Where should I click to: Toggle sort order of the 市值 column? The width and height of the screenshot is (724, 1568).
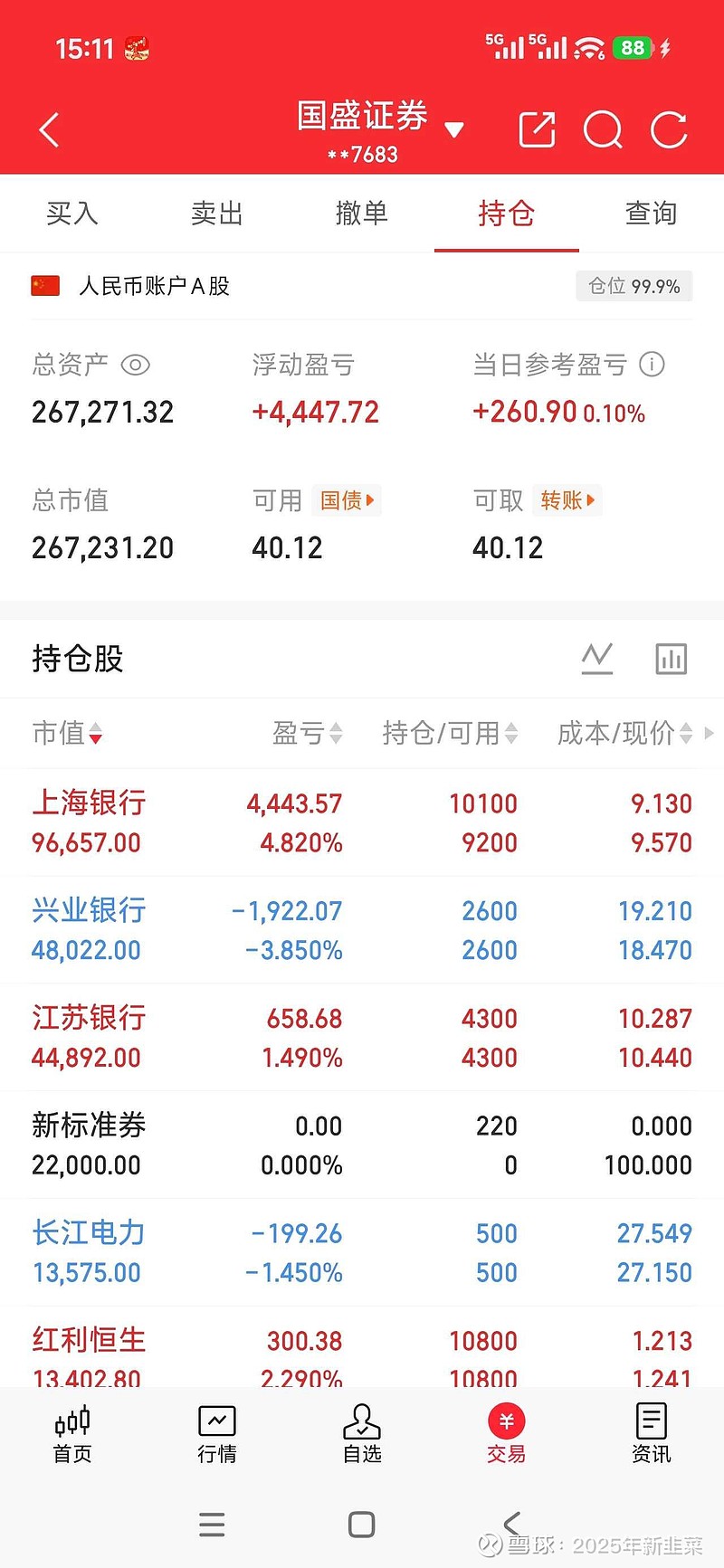(x=96, y=733)
